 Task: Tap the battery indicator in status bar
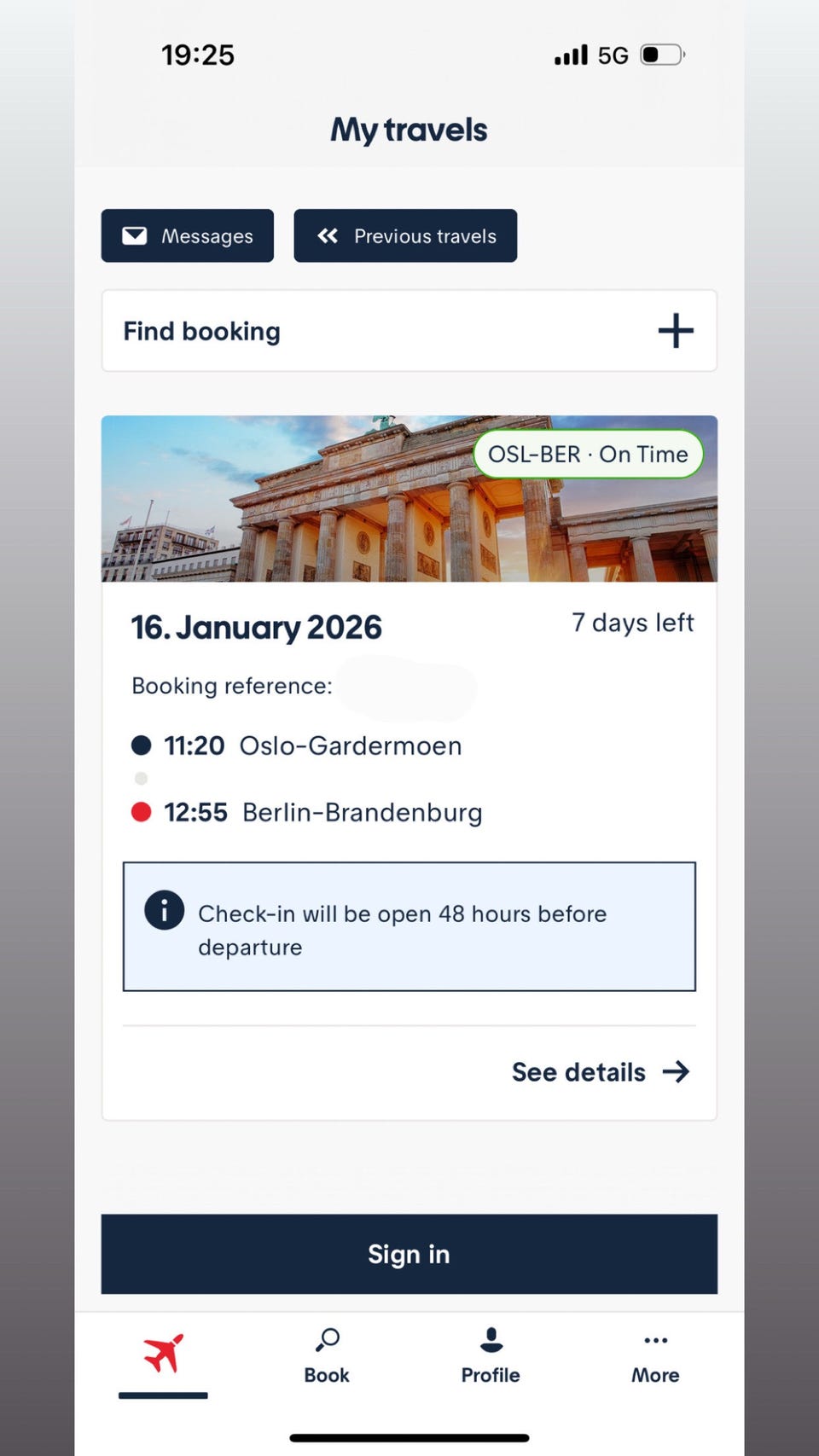click(x=661, y=54)
